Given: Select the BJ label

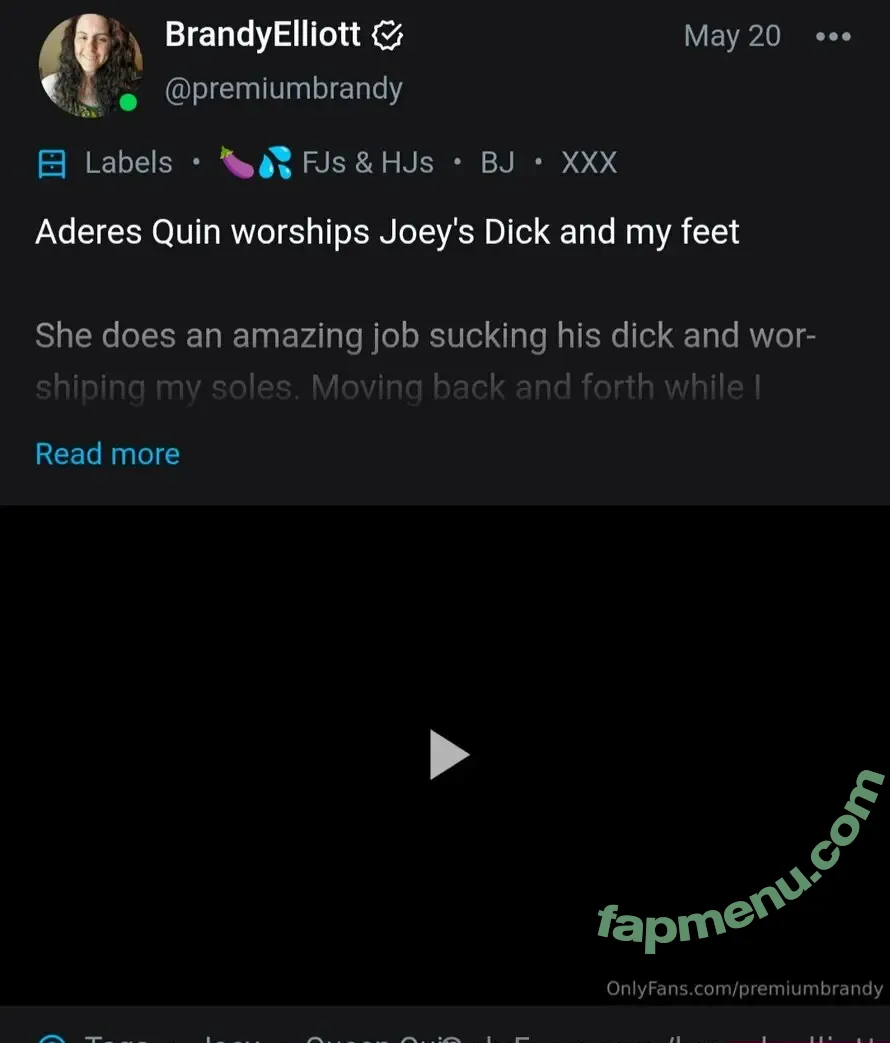Looking at the screenshot, I should point(497,163).
